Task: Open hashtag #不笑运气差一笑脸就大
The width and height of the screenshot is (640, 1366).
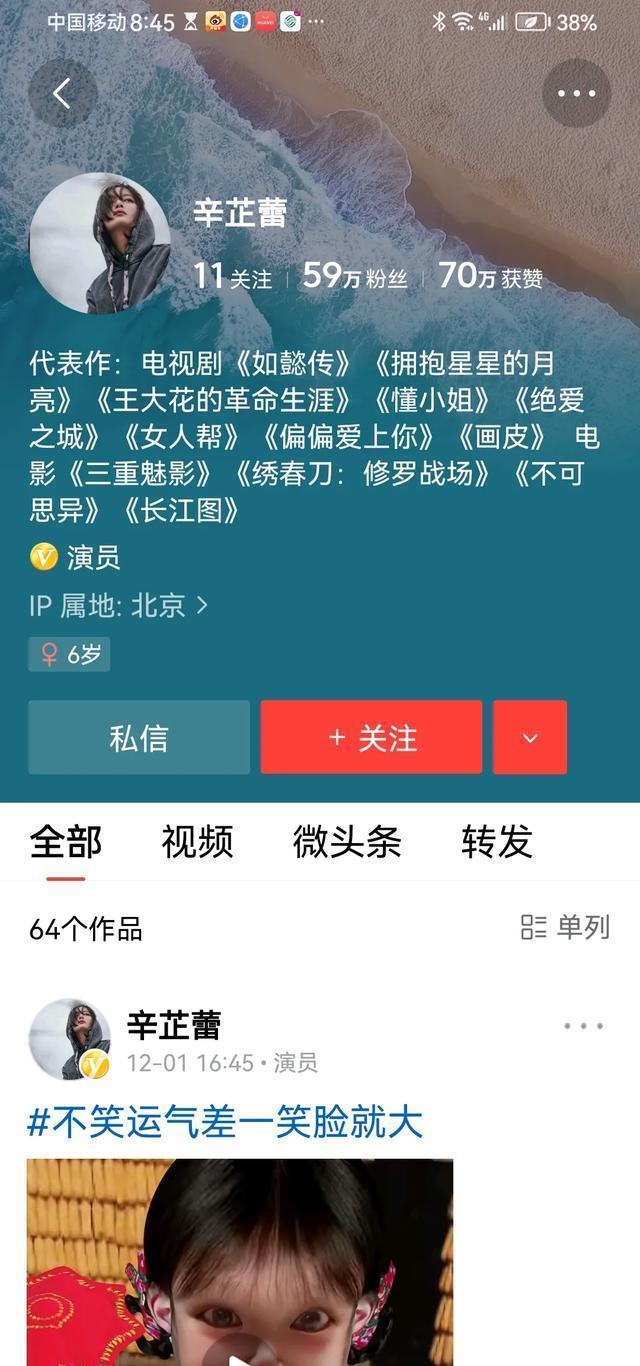Action: (x=226, y=1123)
